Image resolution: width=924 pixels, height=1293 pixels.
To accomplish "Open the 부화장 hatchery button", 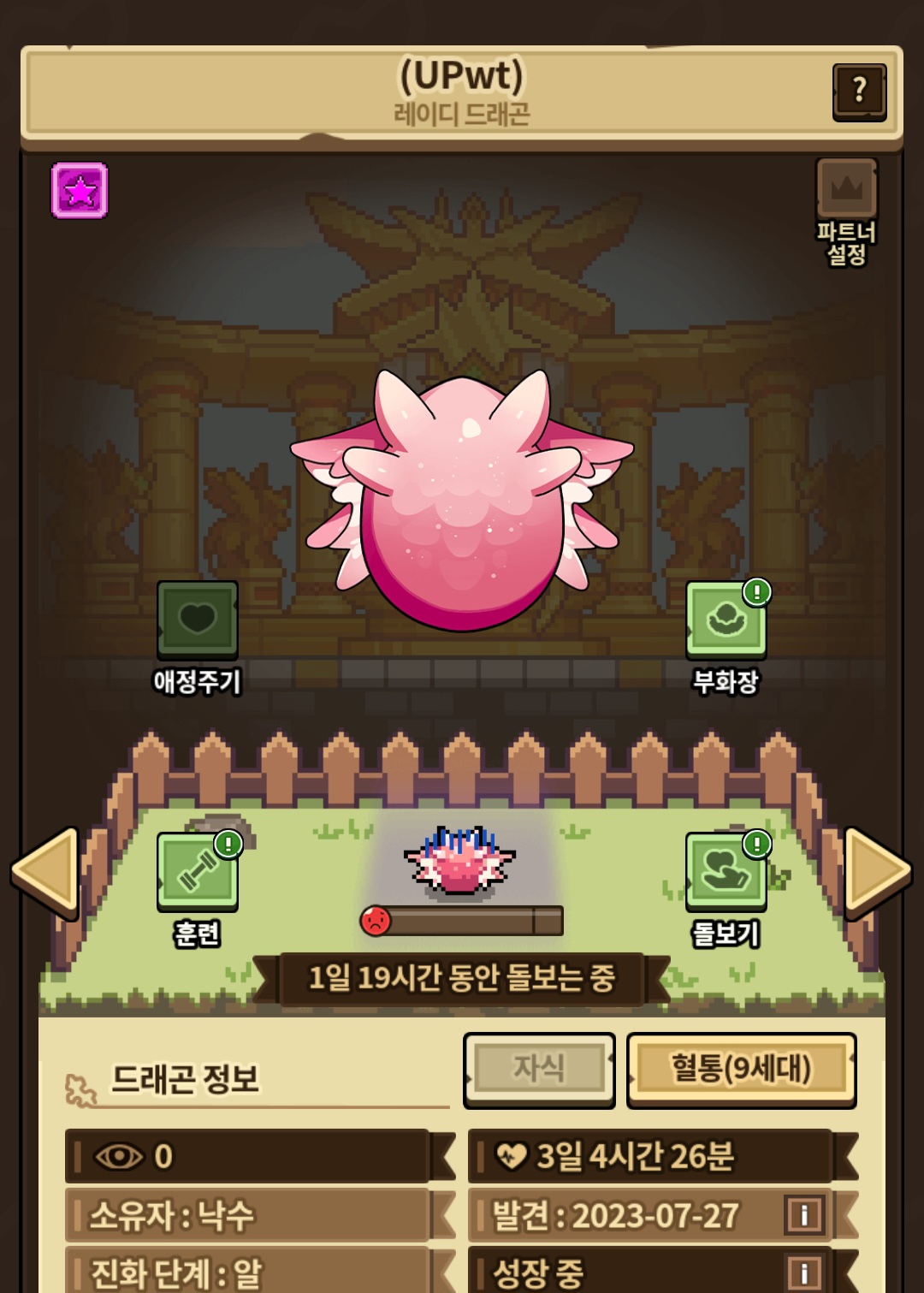I will pos(726,637).
